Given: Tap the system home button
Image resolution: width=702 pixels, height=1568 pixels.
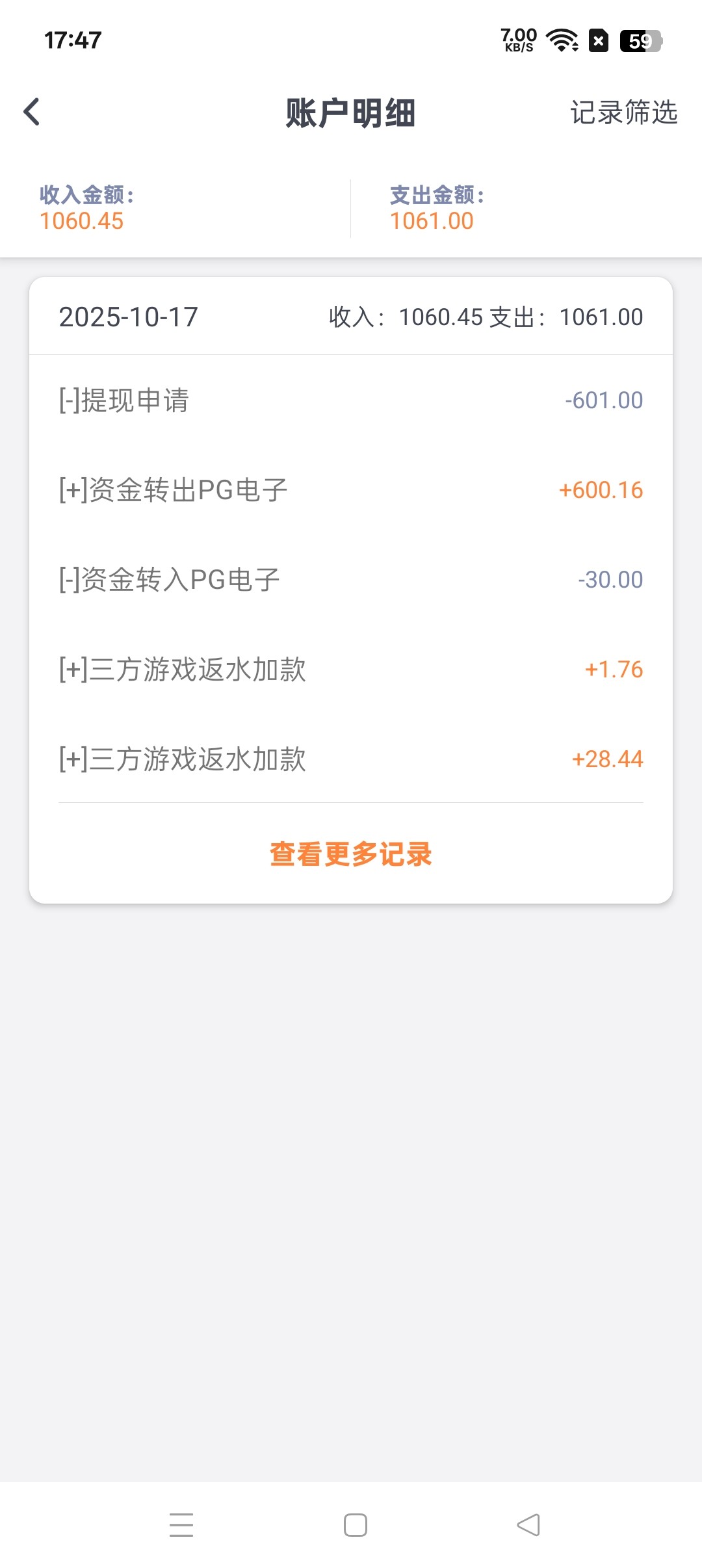Looking at the screenshot, I should coord(355,1525).
